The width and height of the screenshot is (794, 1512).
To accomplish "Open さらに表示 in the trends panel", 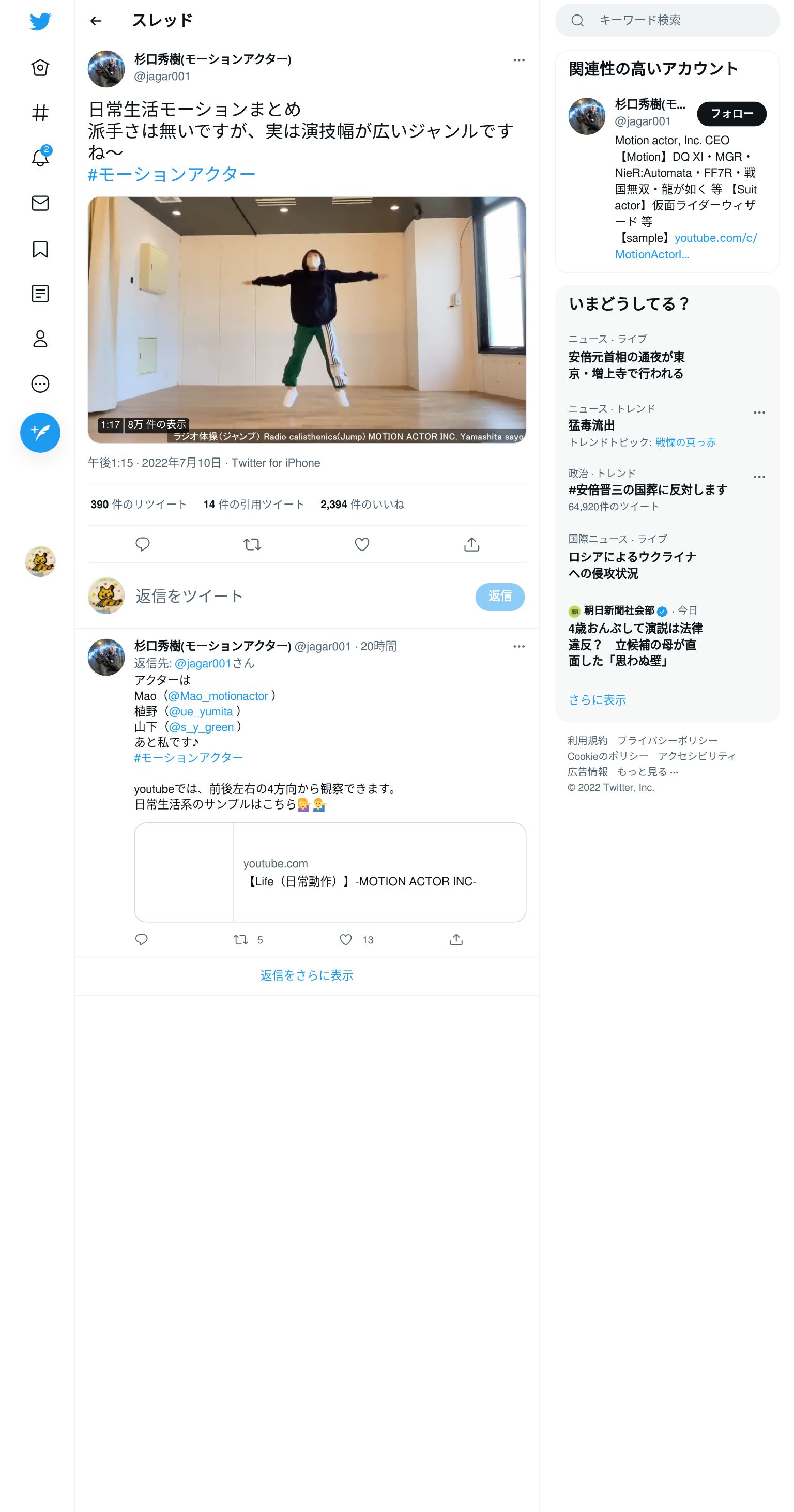I will click(x=597, y=699).
